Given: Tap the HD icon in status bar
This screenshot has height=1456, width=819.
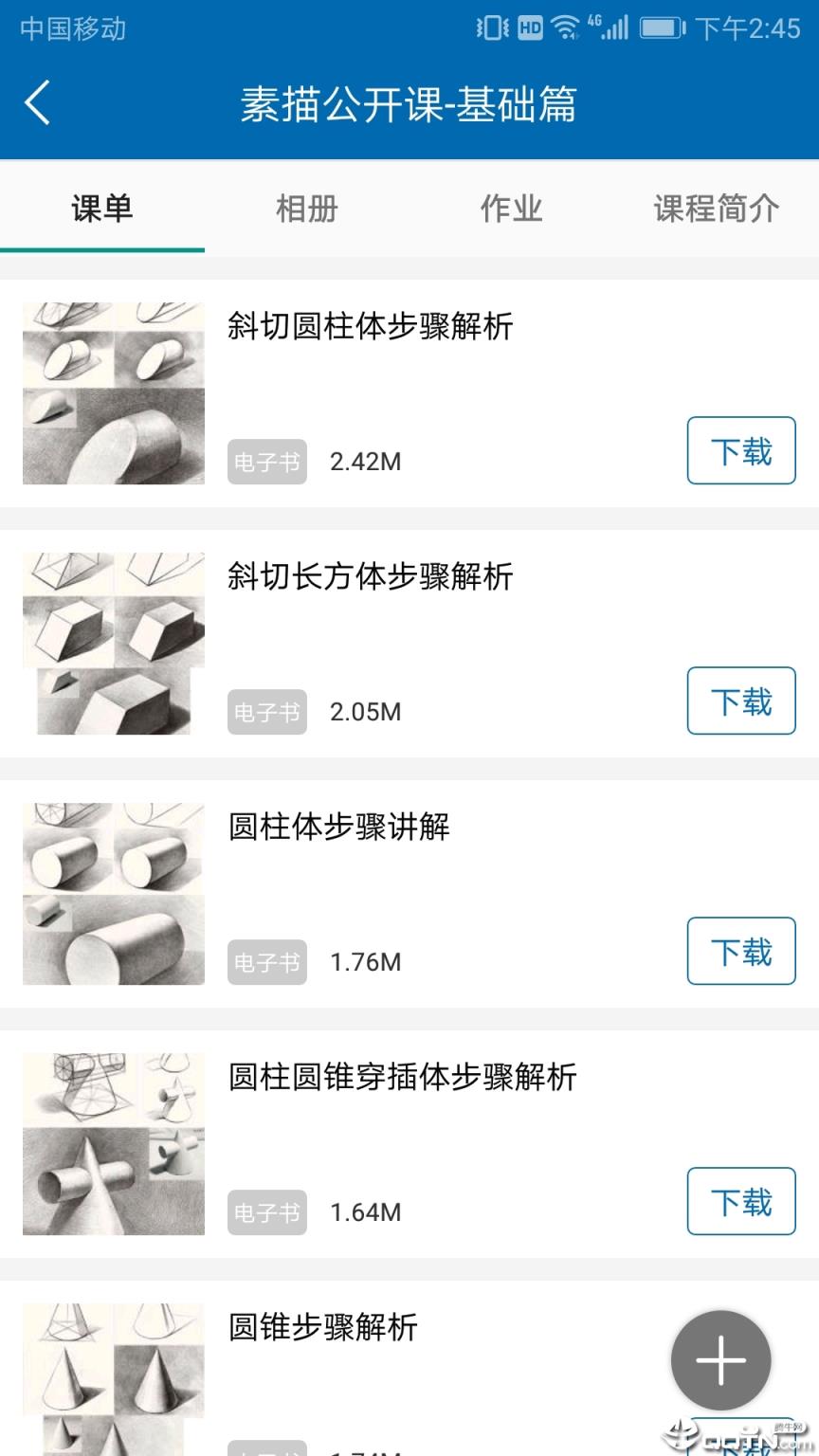Looking at the screenshot, I should pos(529,27).
